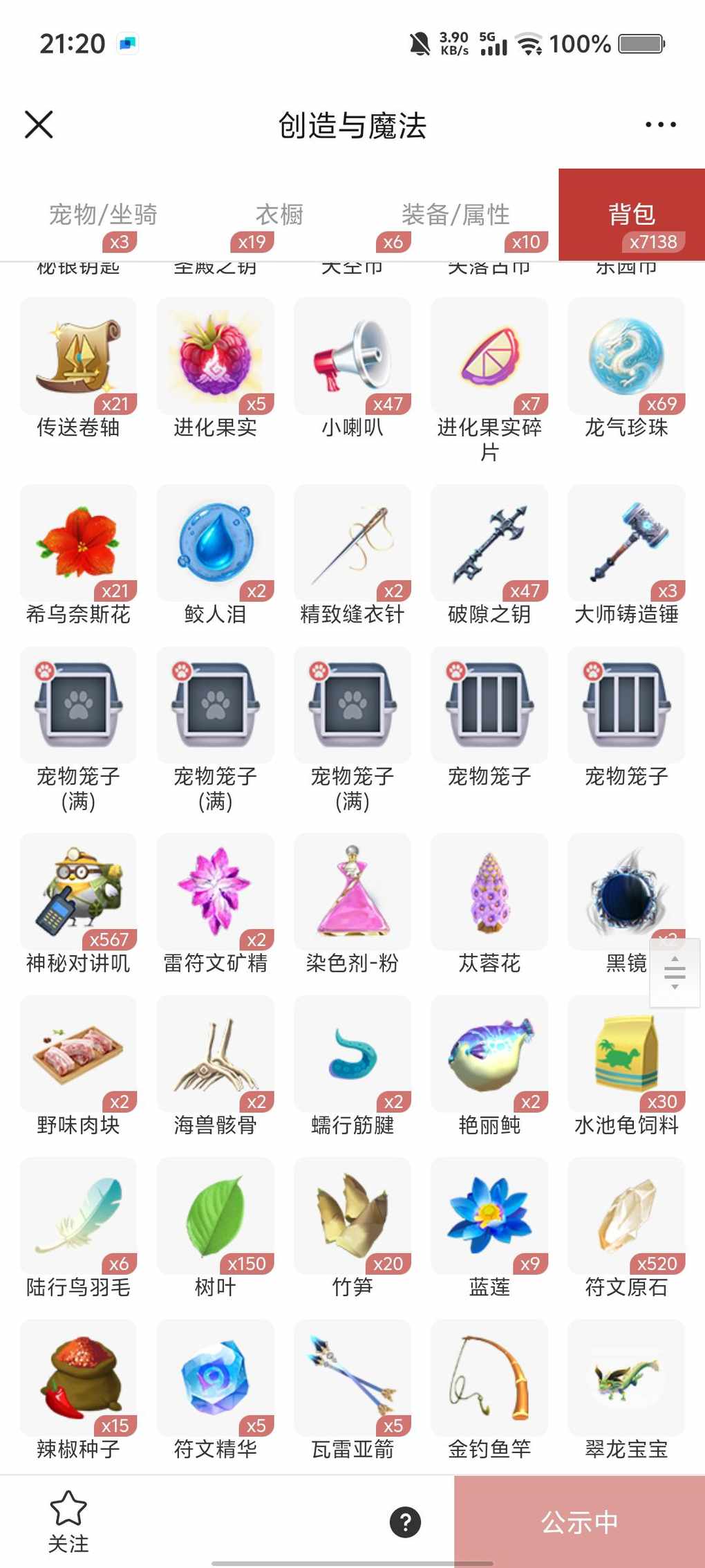Screen dimensions: 705x1568
Task: Select the 龙气珍珠 item
Action: coord(626,358)
